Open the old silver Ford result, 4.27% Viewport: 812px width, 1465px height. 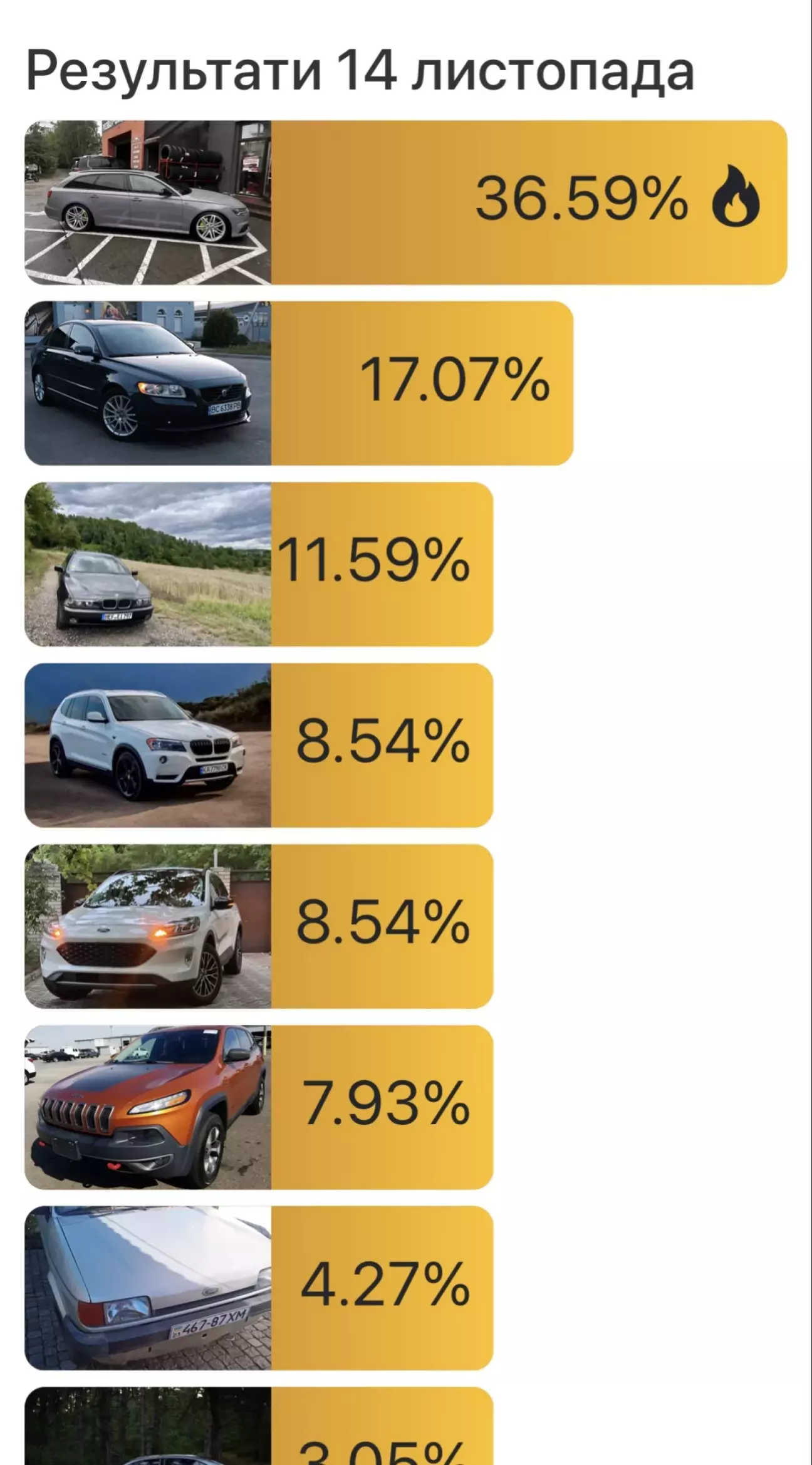pyautogui.click(x=258, y=1288)
